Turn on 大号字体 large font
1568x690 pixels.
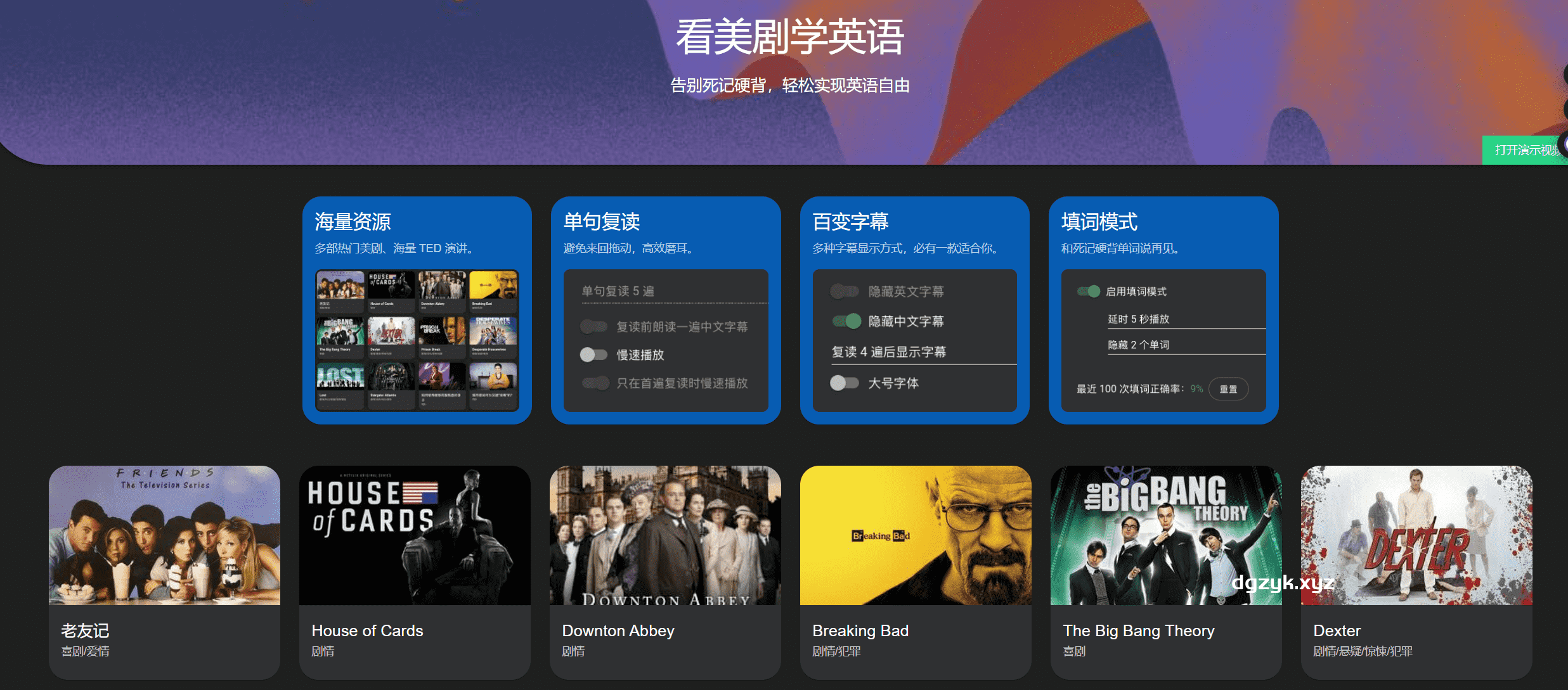point(844,383)
